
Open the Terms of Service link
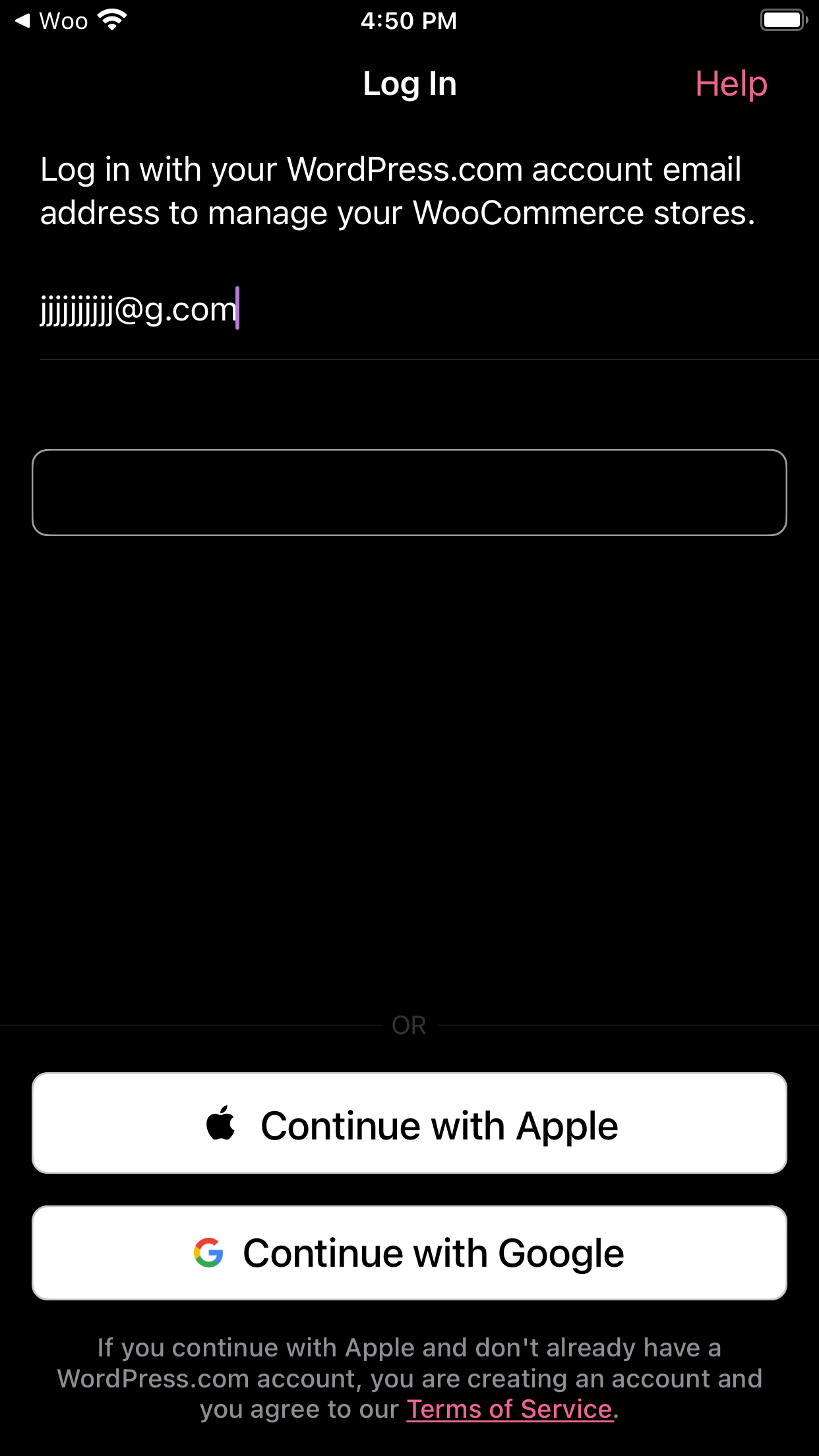(509, 1409)
